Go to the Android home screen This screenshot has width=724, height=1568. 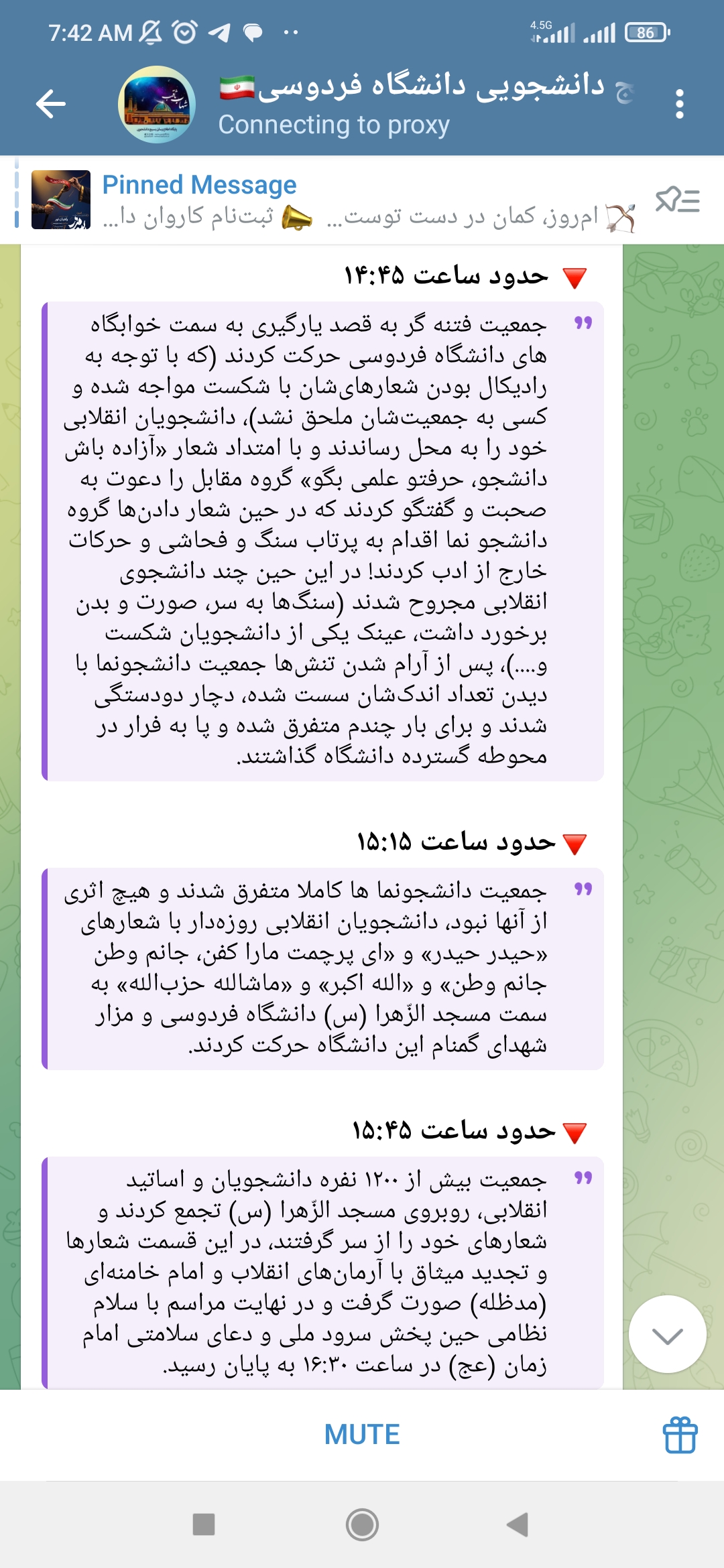362,1525
